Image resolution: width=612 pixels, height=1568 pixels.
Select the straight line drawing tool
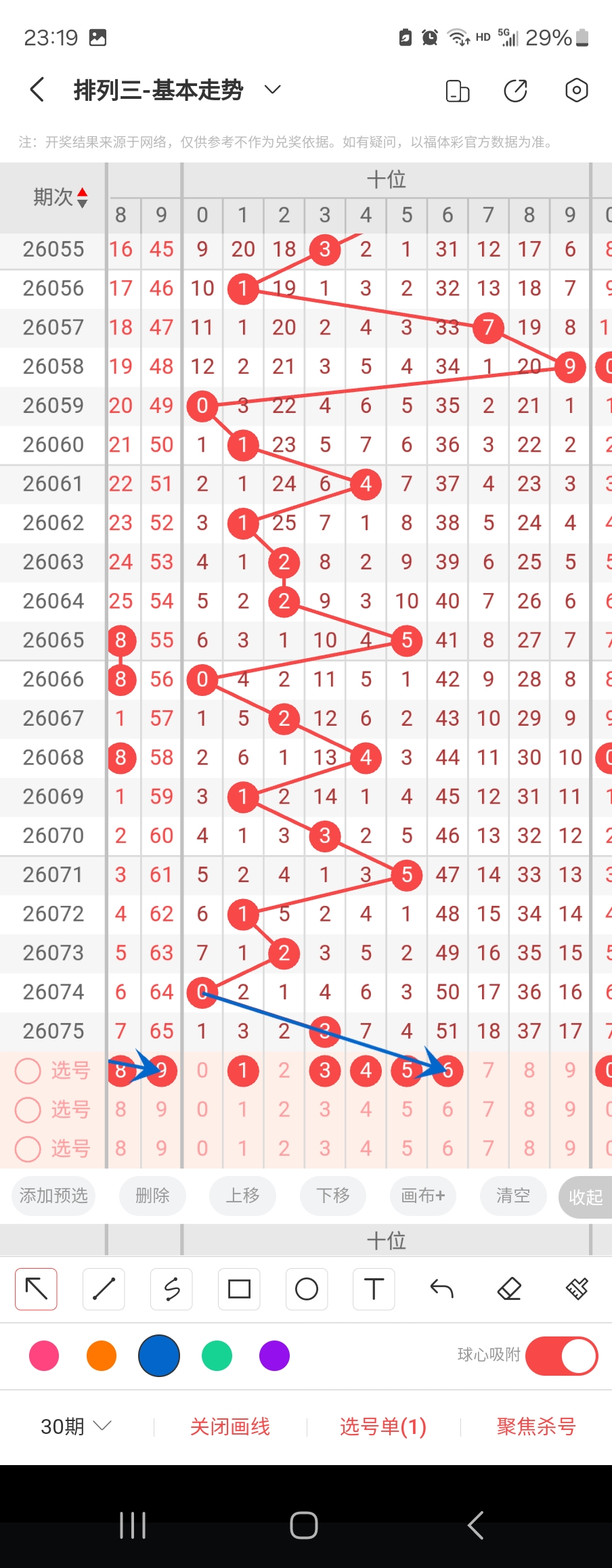pos(104,1289)
